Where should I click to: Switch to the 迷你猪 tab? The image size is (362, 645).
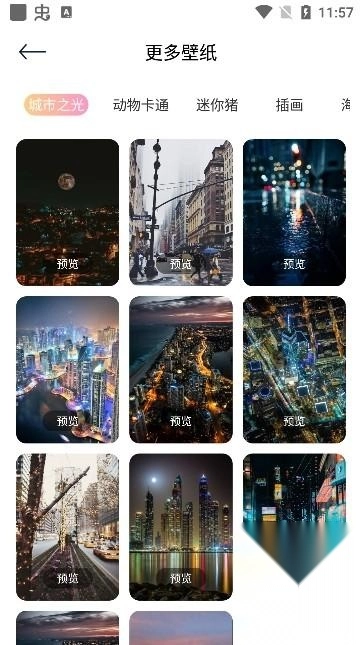217,105
